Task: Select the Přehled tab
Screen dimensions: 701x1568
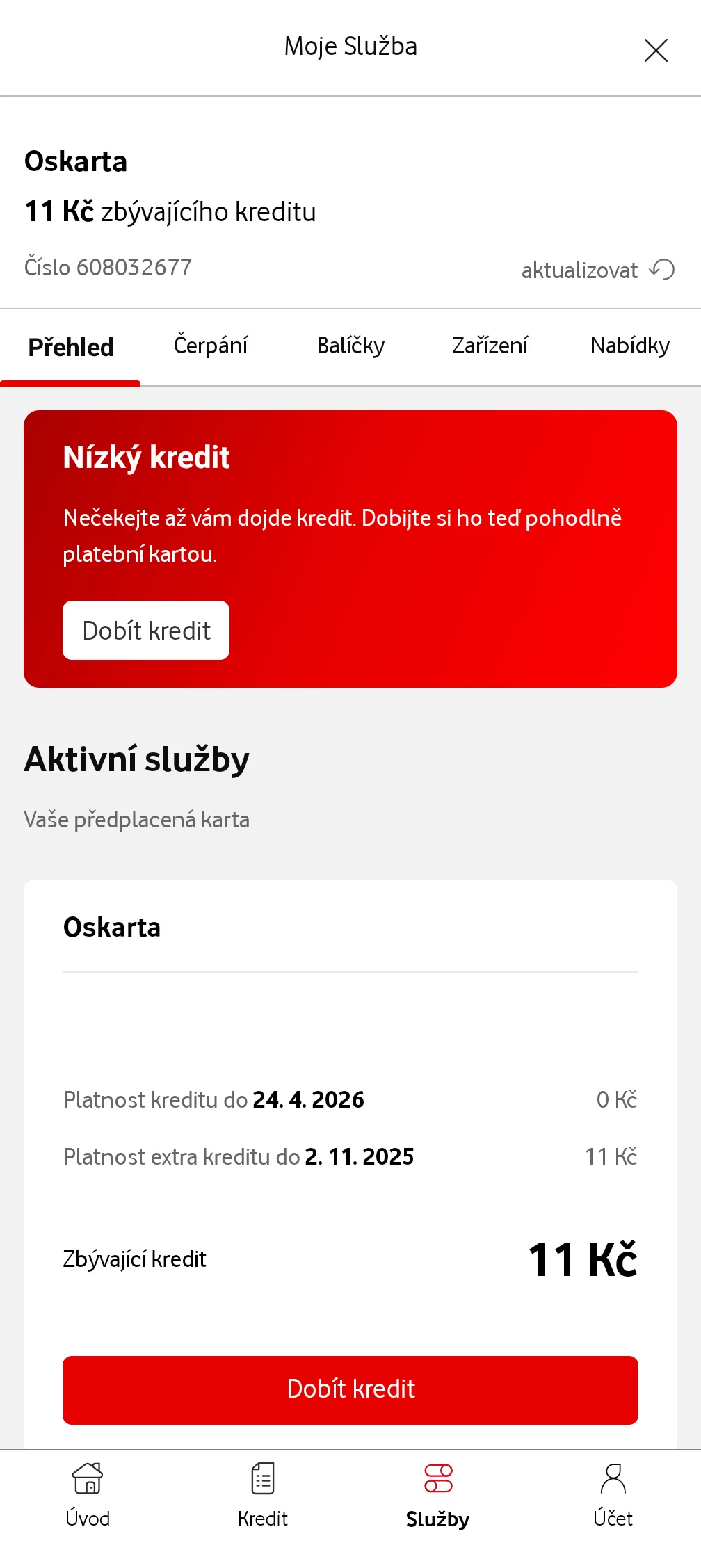Action: click(x=71, y=347)
